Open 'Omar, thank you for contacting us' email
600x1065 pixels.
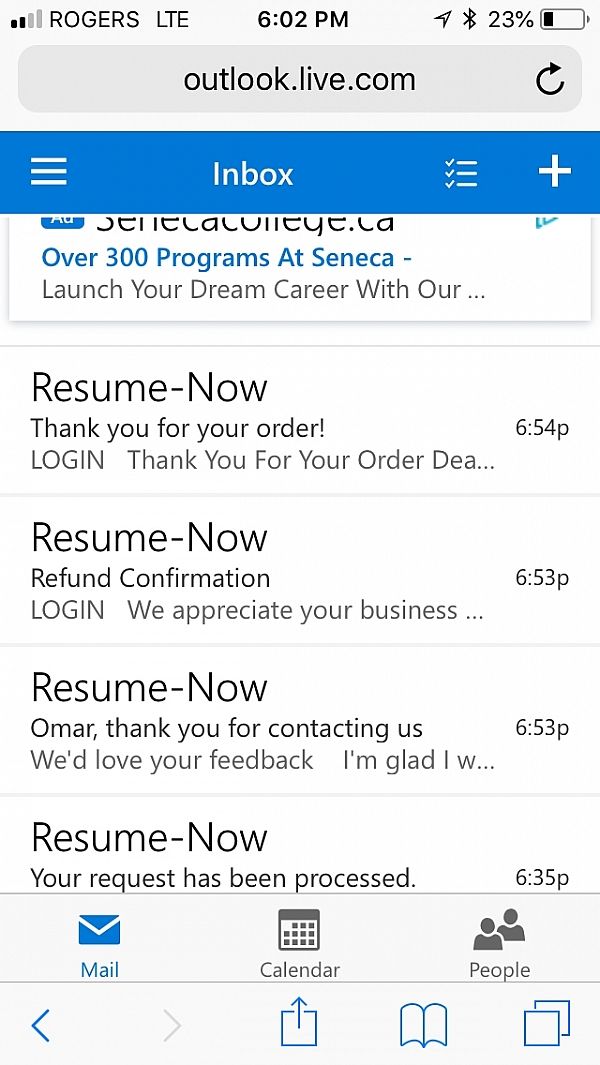coord(270,722)
